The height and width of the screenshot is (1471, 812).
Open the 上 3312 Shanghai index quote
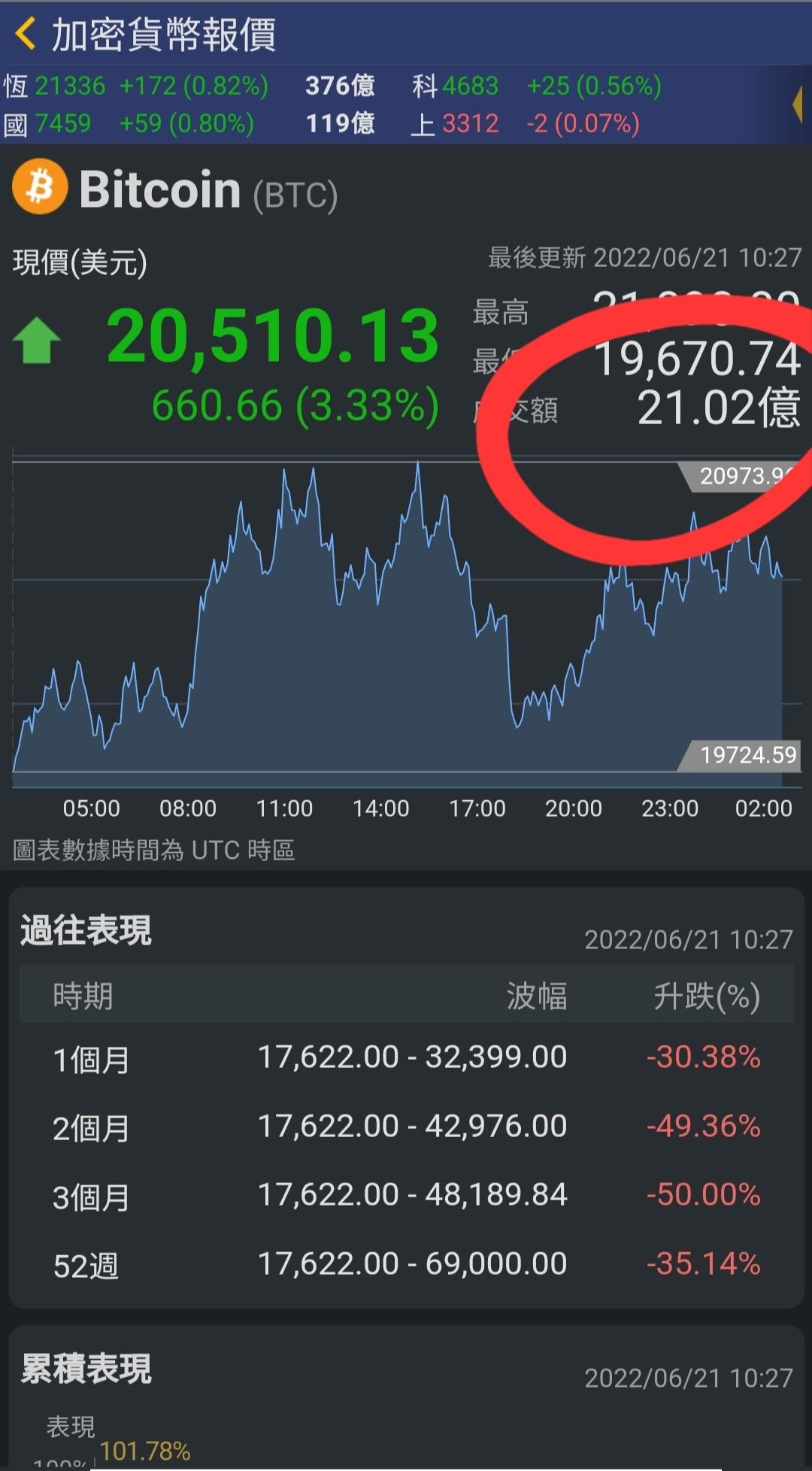point(525,123)
